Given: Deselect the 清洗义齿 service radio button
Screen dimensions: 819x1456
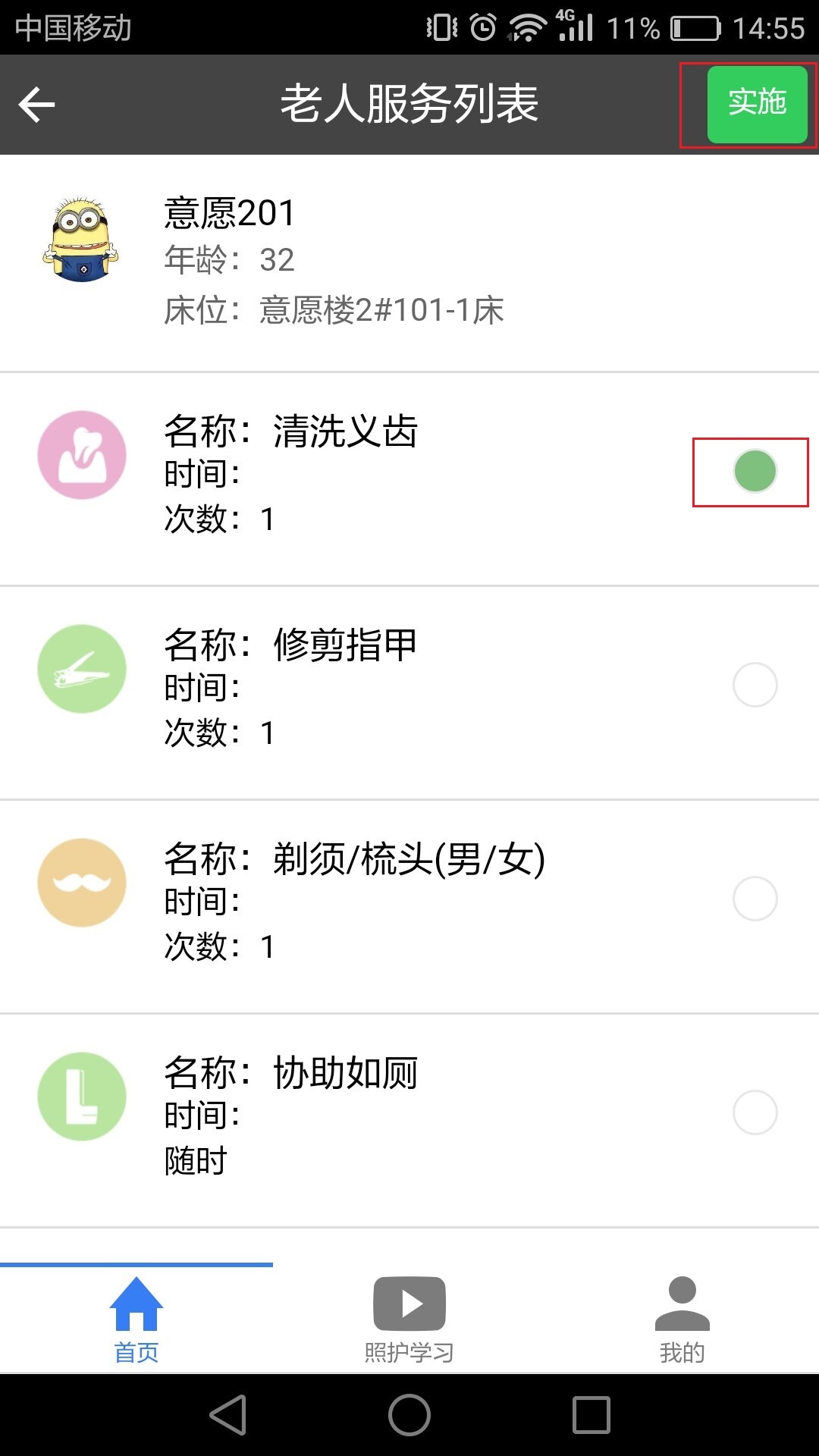Looking at the screenshot, I should point(755,471).
